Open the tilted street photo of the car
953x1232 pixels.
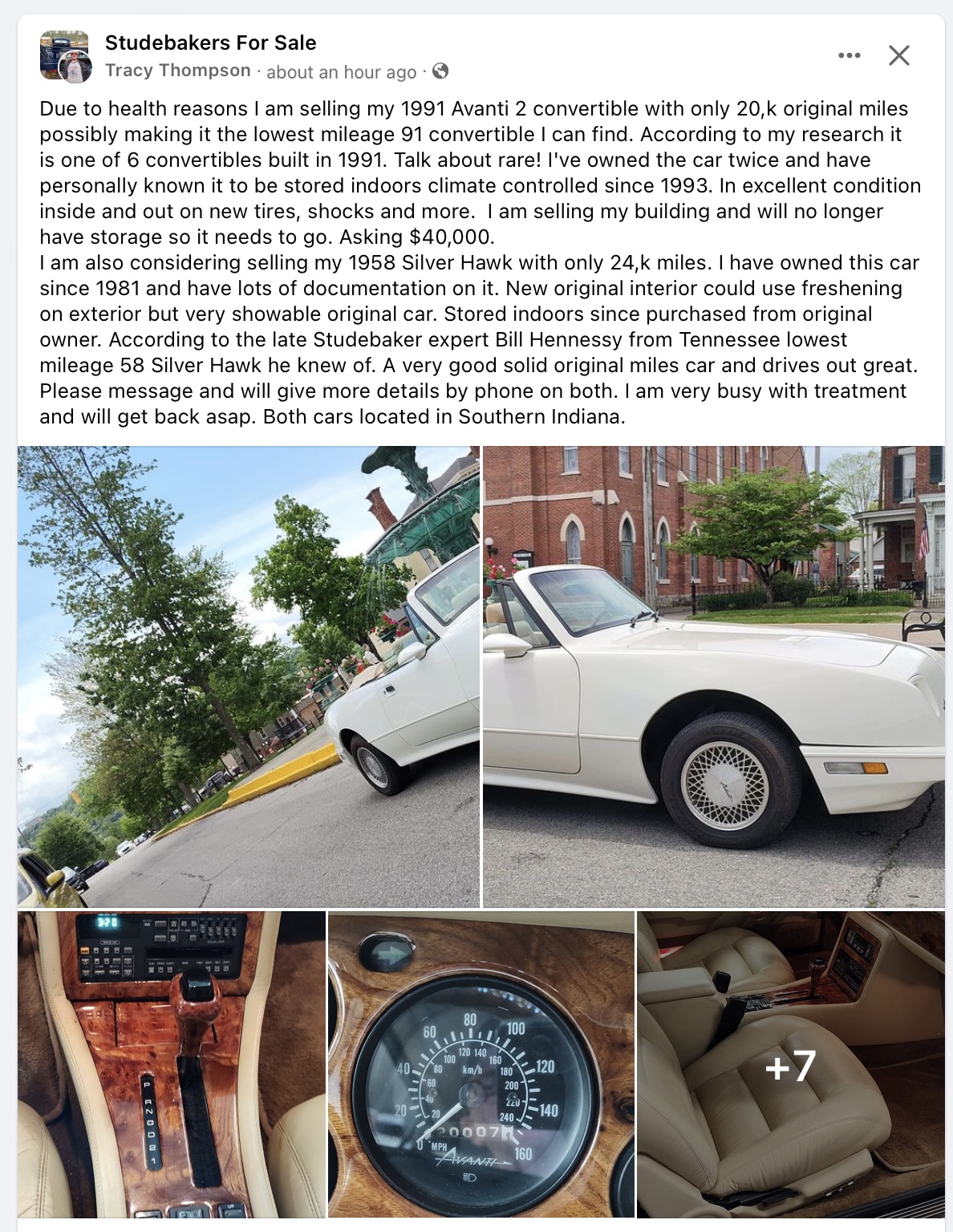pos(249,676)
